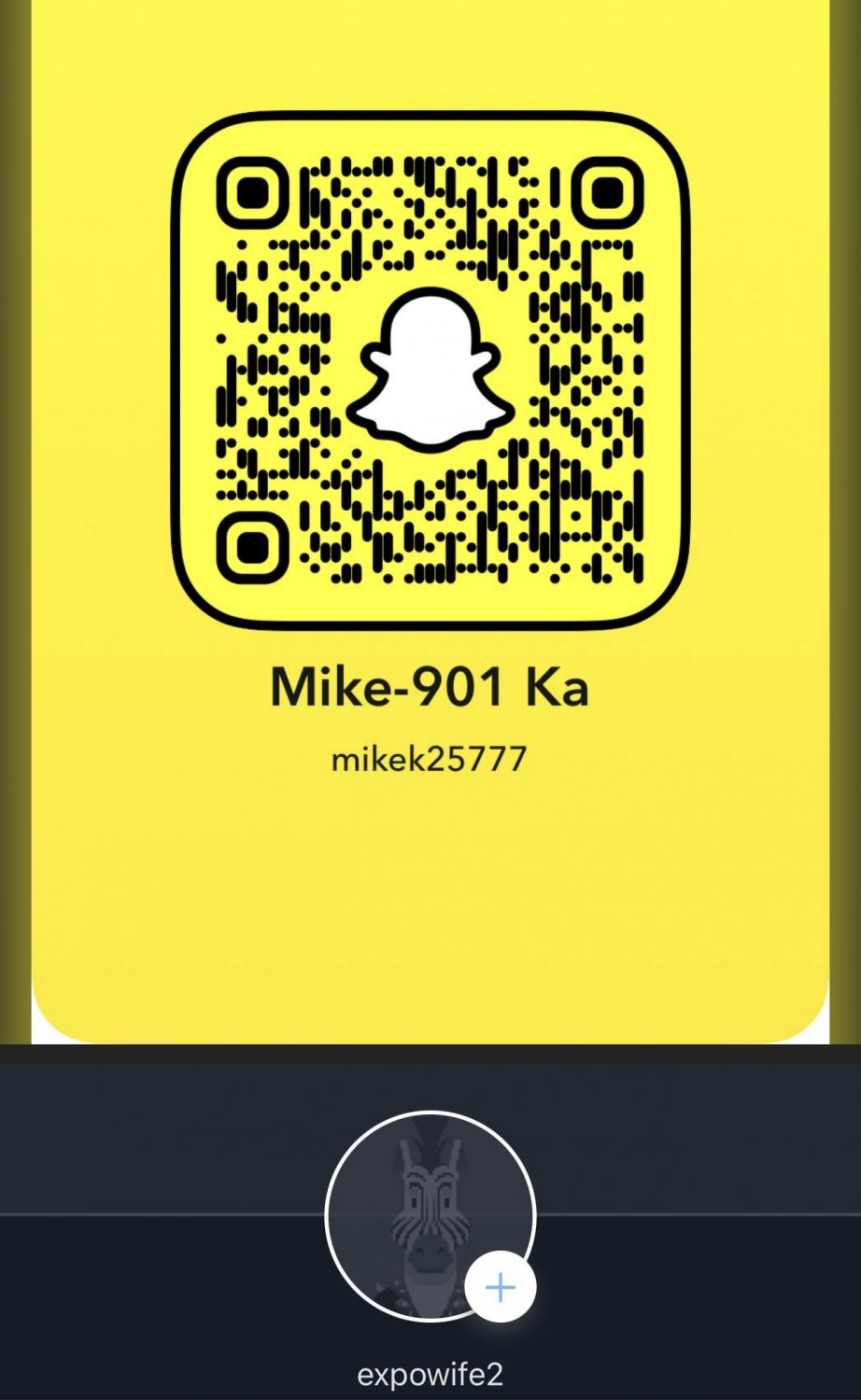The image size is (861, 1400).
Task: Open expowife2's profile avatar
Action: [430, 1216]
